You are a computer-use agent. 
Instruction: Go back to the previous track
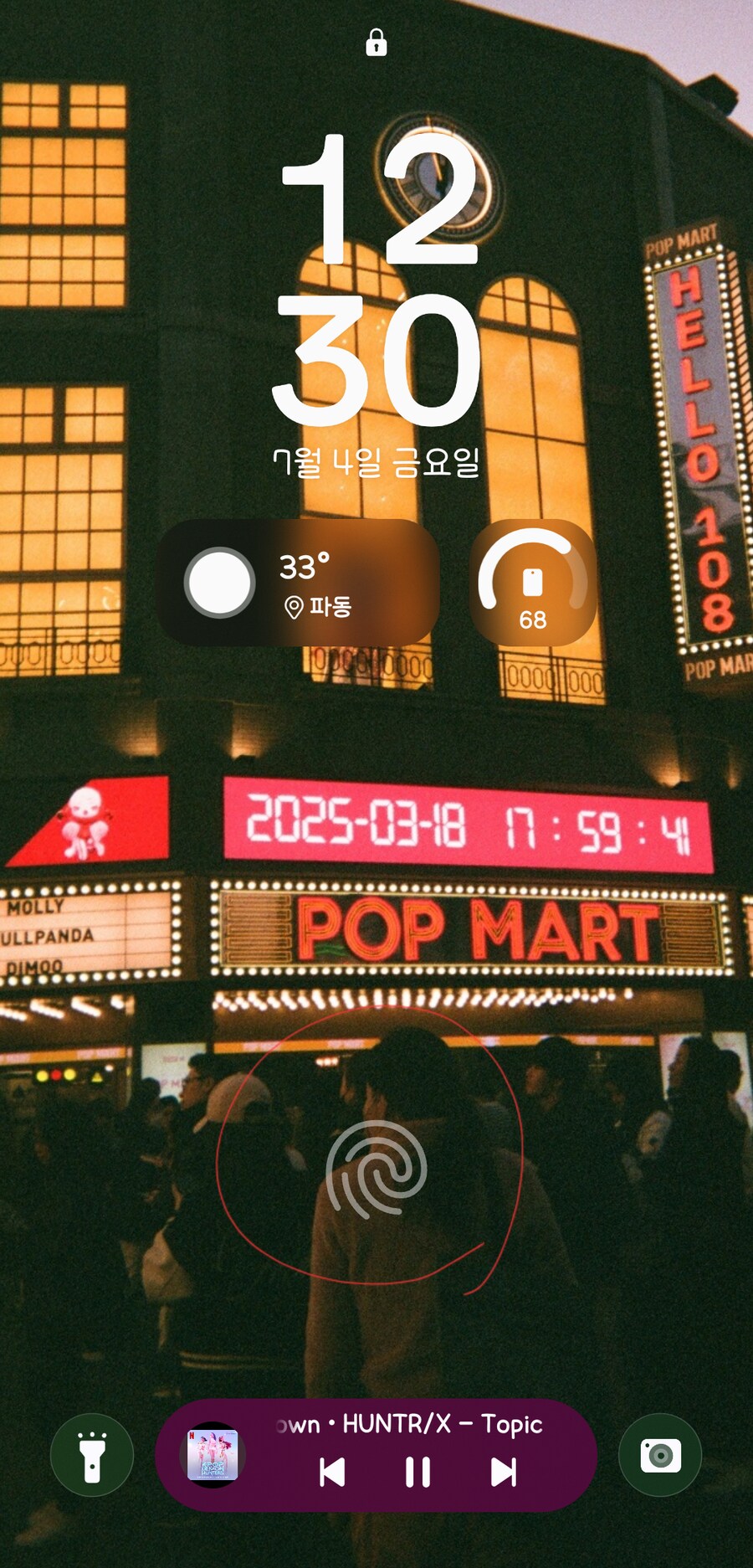(332, 1472)
